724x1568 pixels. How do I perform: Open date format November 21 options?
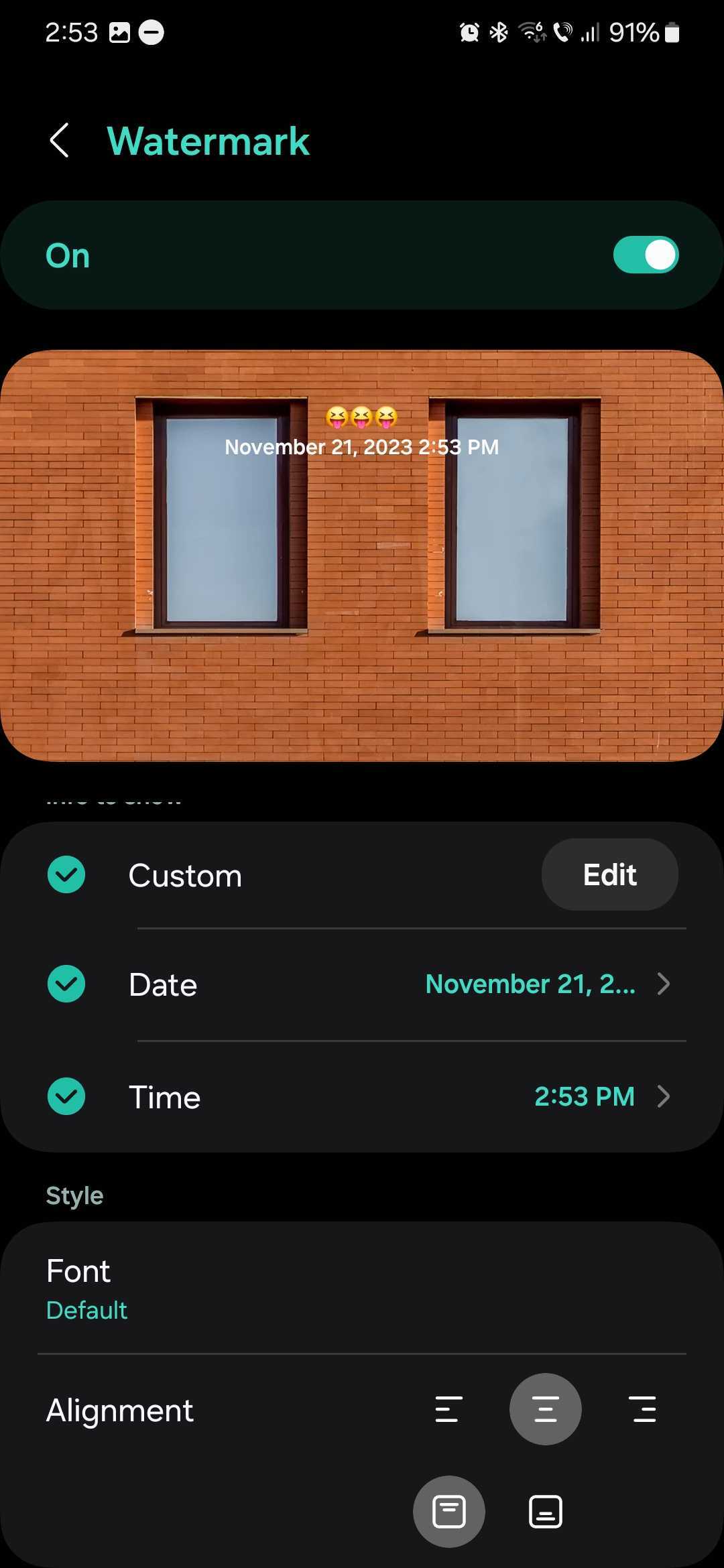pos(546,984)
